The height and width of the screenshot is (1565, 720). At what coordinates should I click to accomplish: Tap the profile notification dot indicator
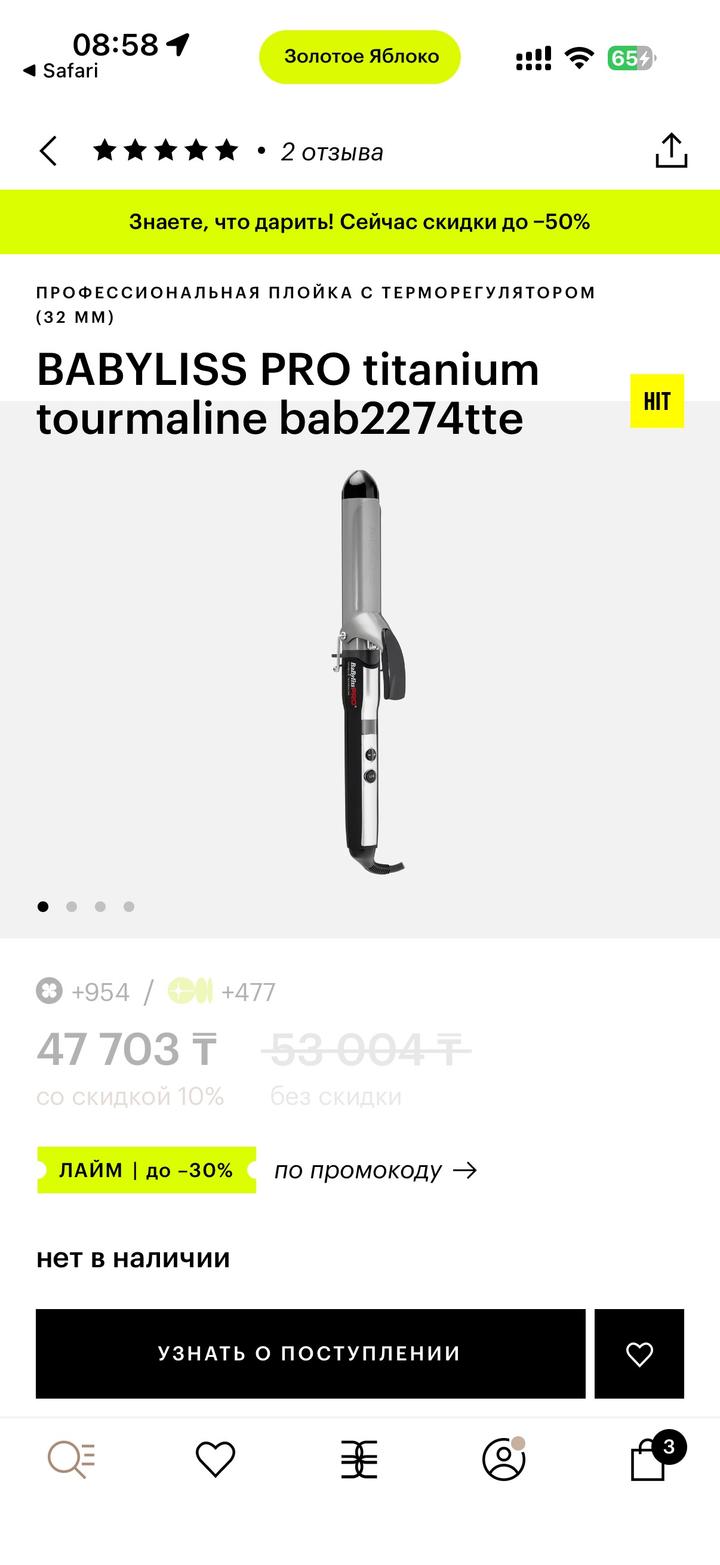(520, 1444)
